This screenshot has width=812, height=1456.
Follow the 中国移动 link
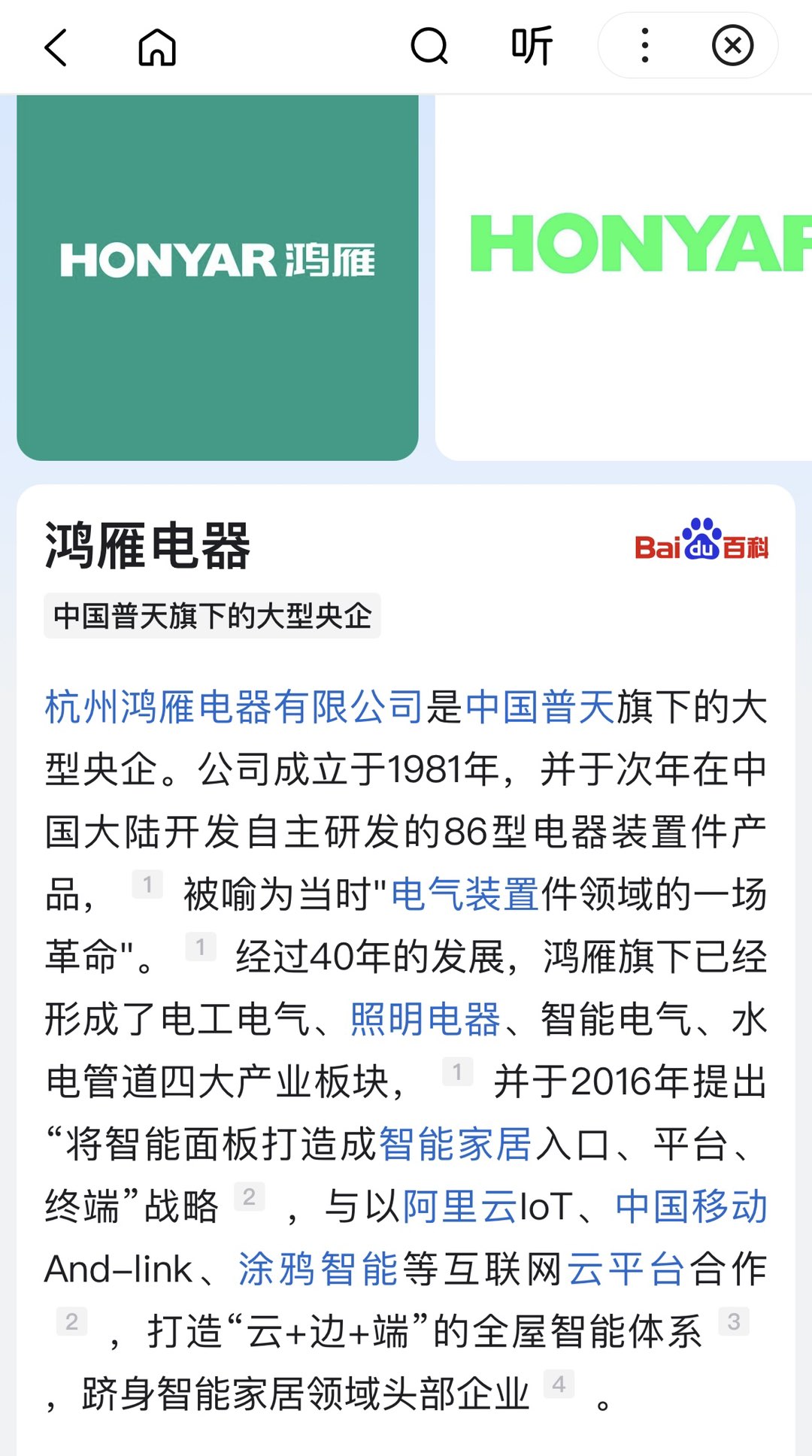click(x=691, y=1207)
